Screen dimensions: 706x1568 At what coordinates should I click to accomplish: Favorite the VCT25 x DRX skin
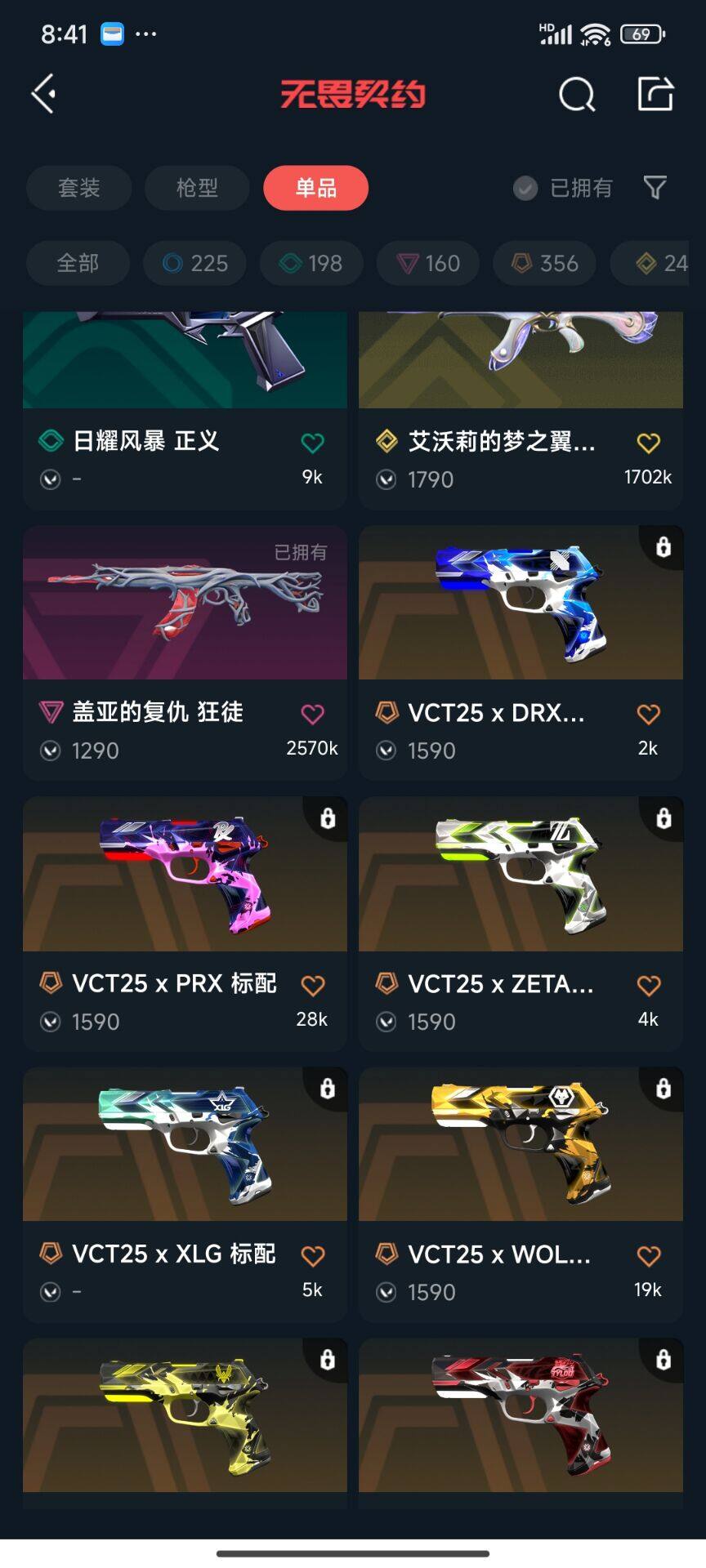(648, 715)
